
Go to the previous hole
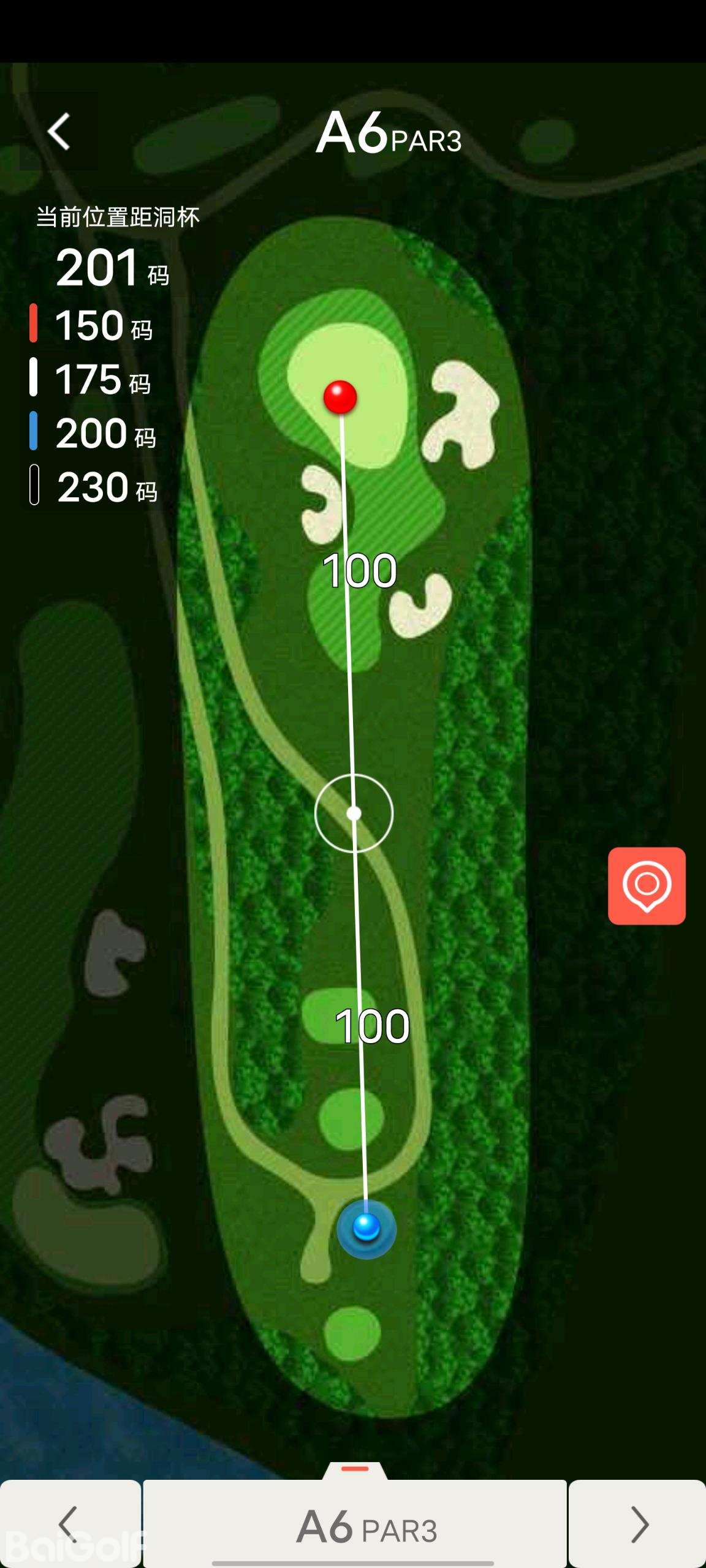point(70,1524)
